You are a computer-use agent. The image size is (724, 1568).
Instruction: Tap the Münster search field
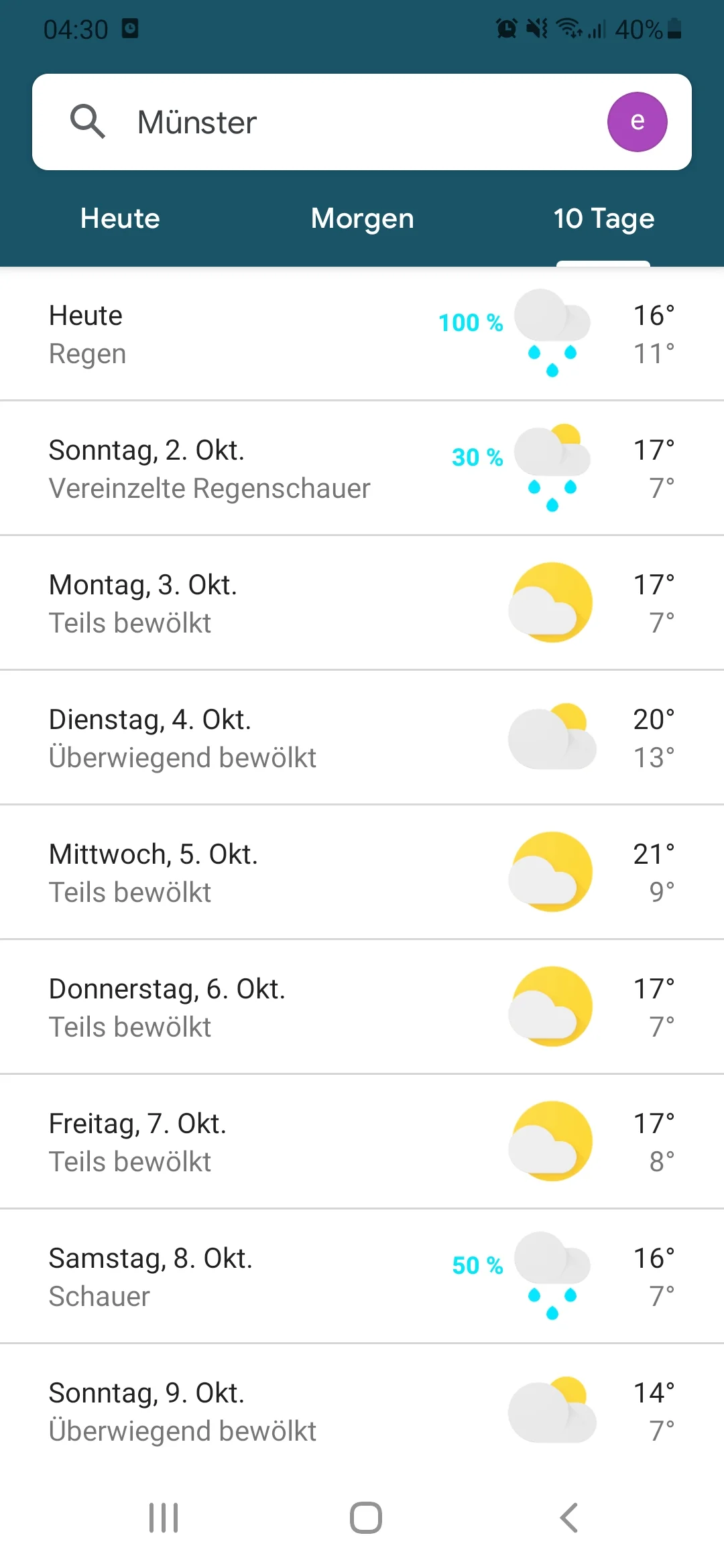point(335,122)
